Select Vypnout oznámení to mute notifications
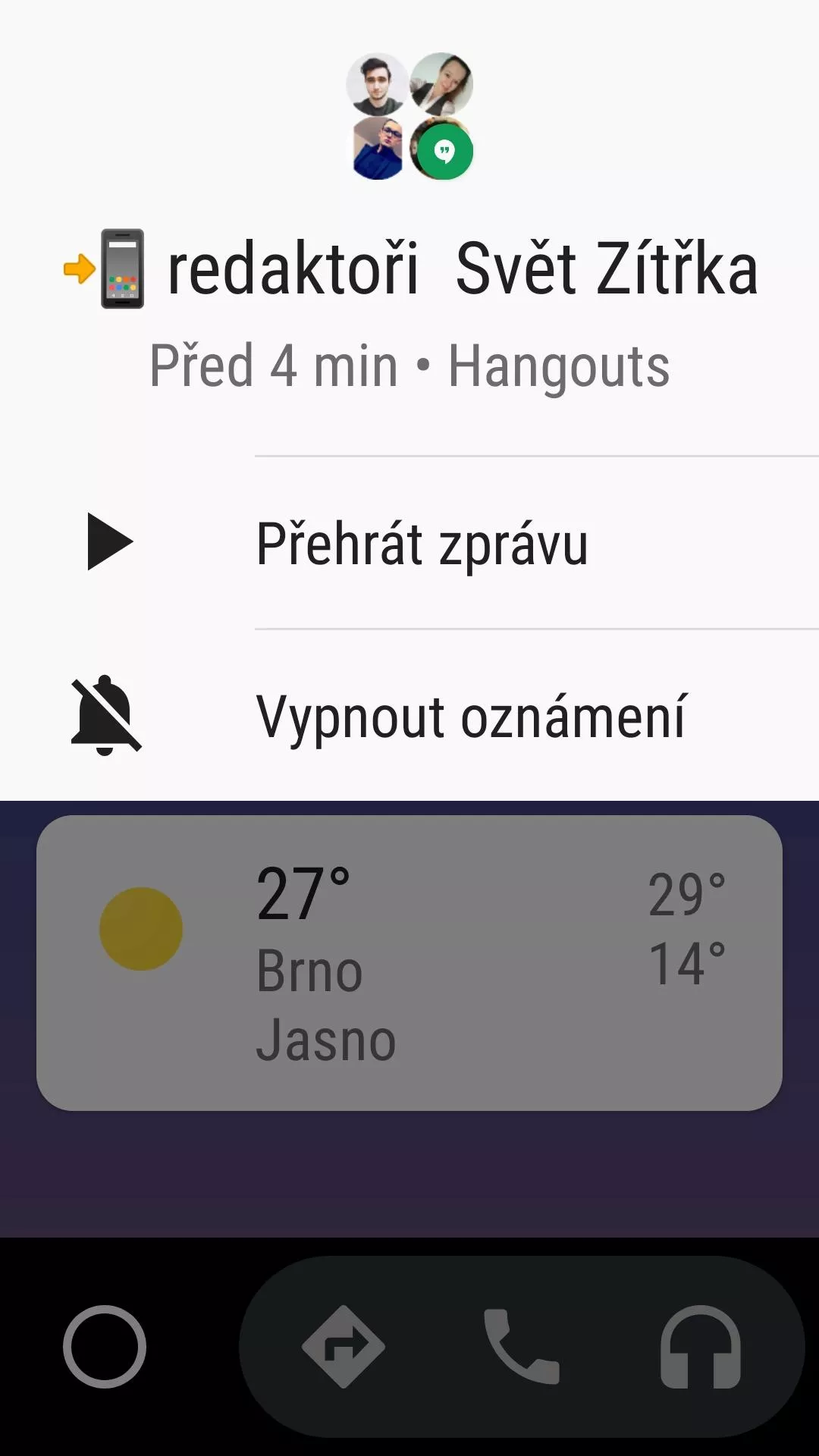 [409, 715]
